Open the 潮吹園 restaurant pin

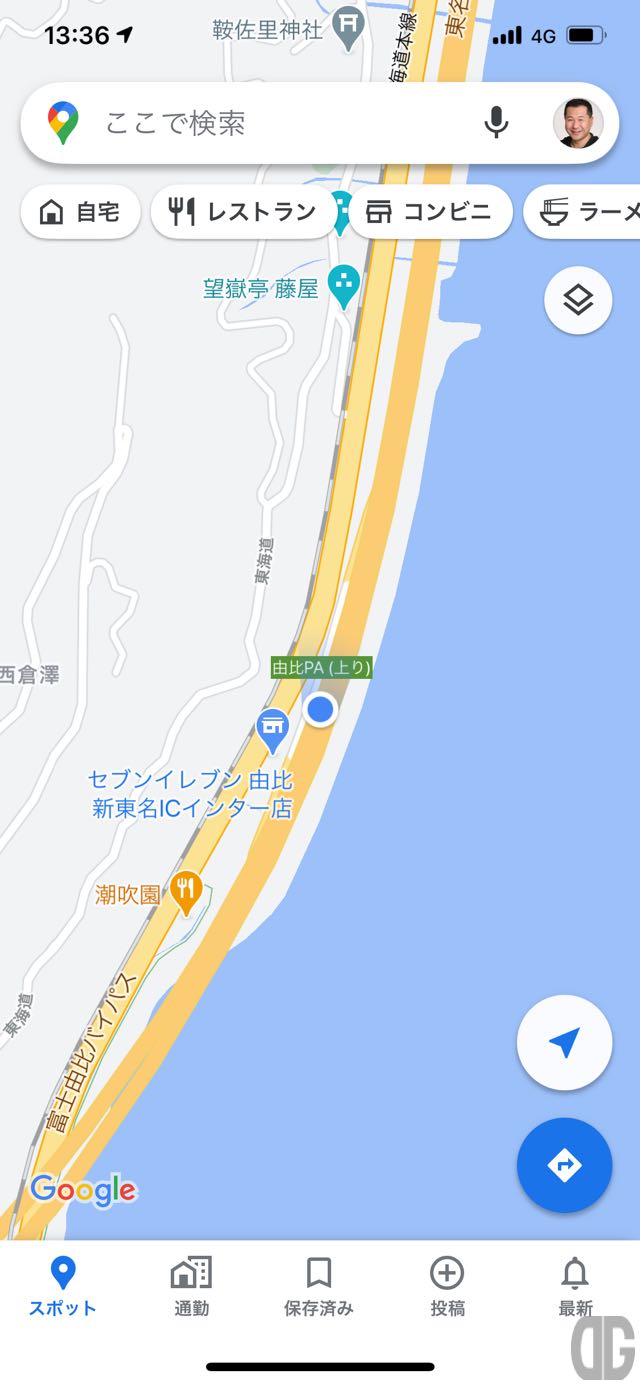(186, 890)
